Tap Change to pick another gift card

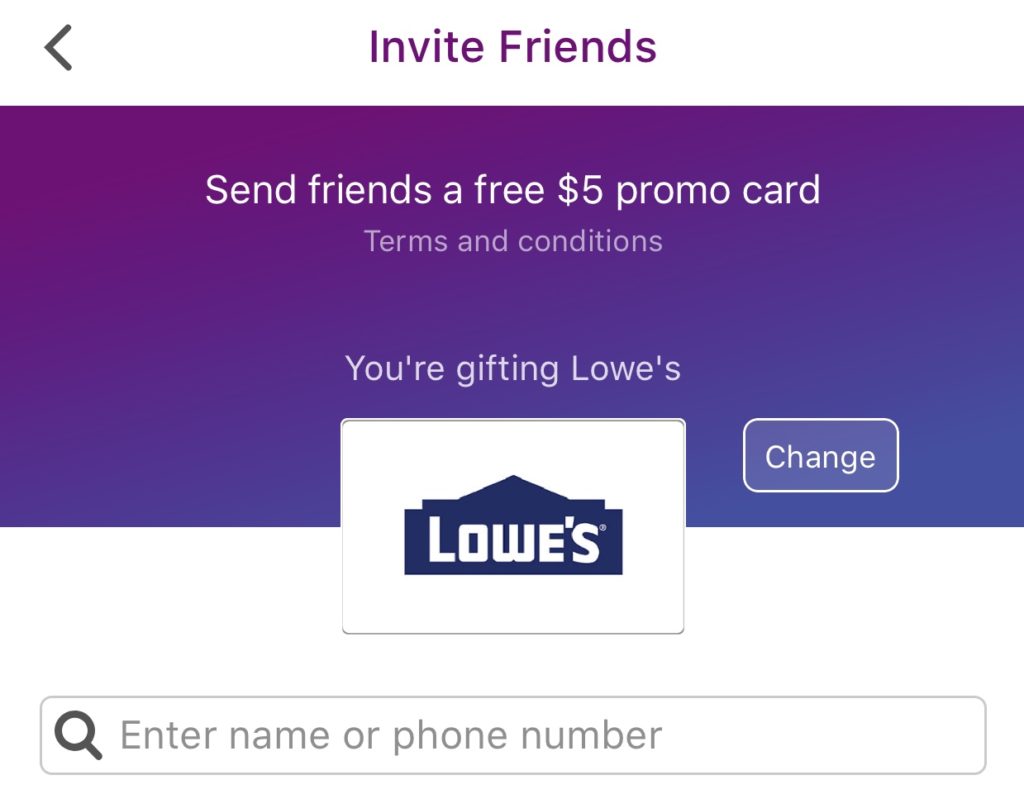click(820, 456)
